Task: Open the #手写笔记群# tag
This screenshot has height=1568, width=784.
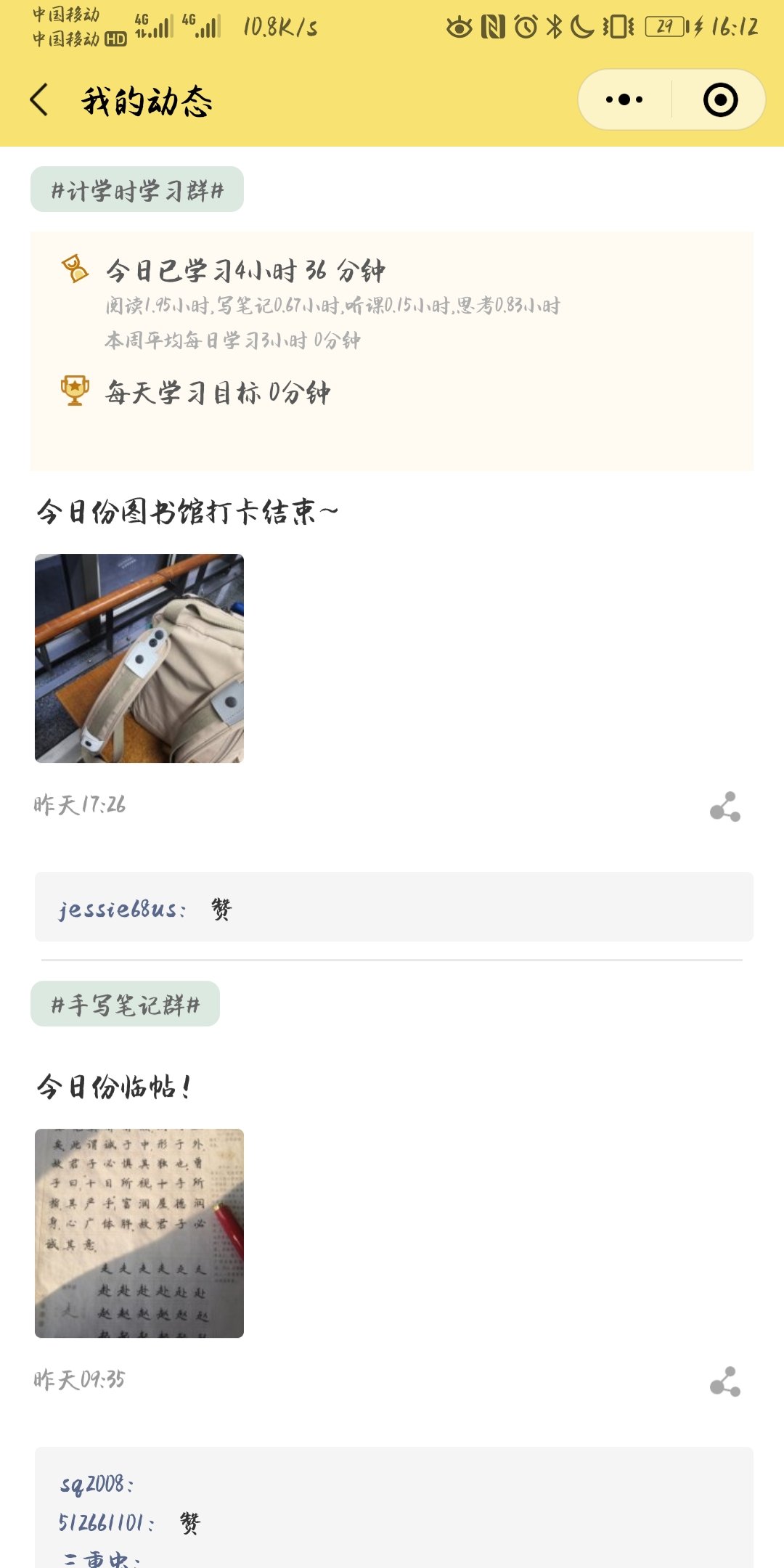Action: click(126, 1005)
